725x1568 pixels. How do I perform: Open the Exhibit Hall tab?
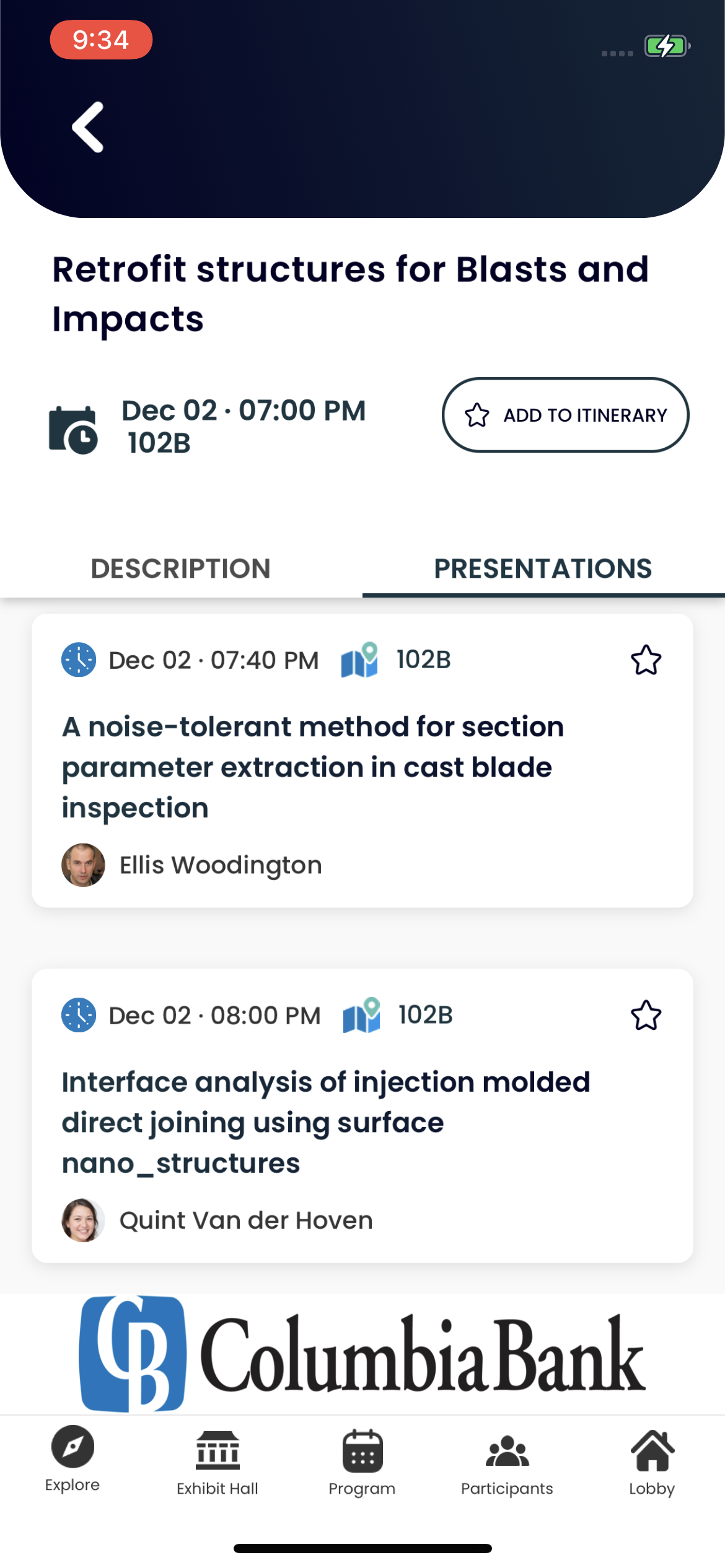(x=217, y=1461)
